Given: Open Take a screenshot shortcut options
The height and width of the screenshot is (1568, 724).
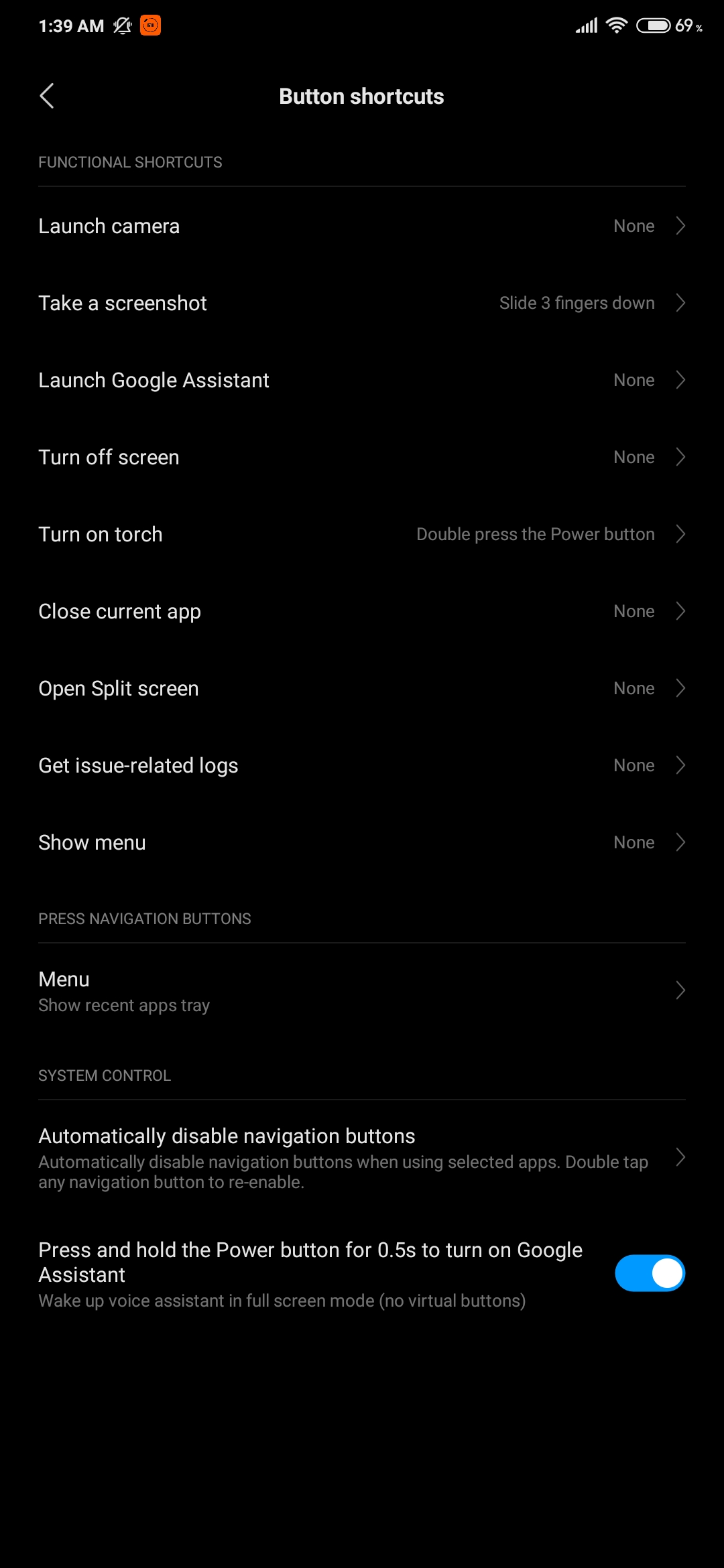Looking at the screenshot, I should click(362, 303).
